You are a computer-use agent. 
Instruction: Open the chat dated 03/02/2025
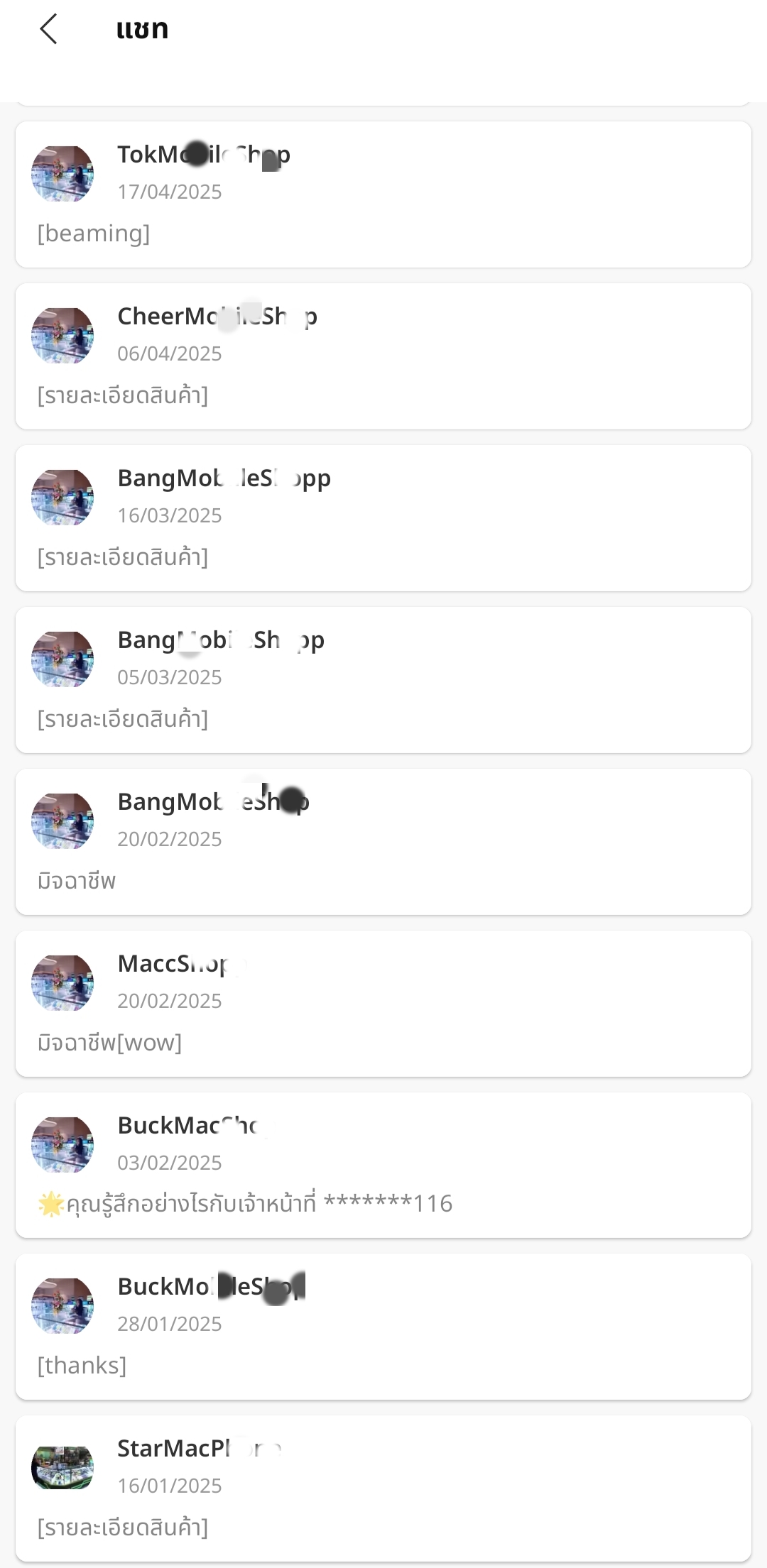(x=383, y=1165)
